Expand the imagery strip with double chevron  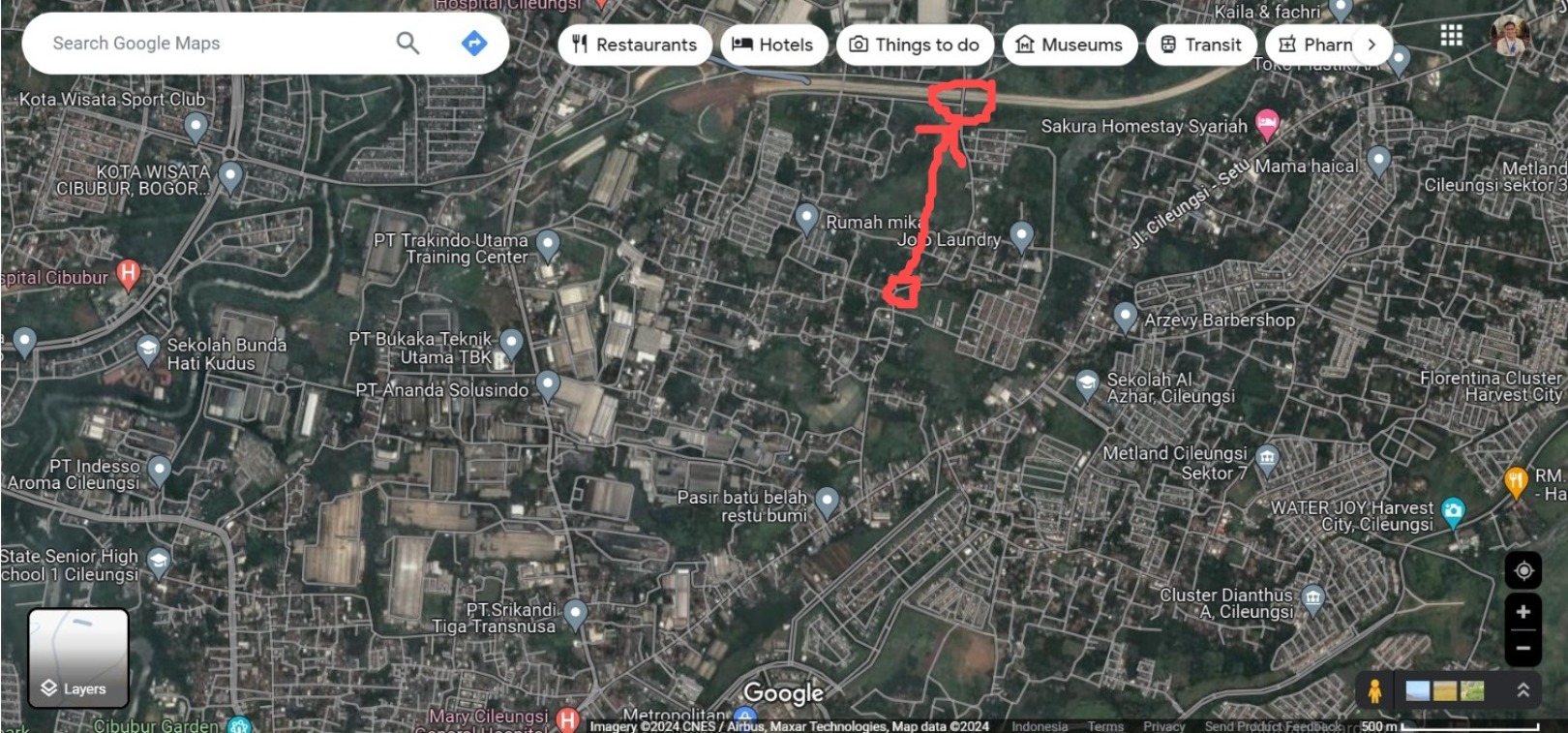tap(1523, 690)
